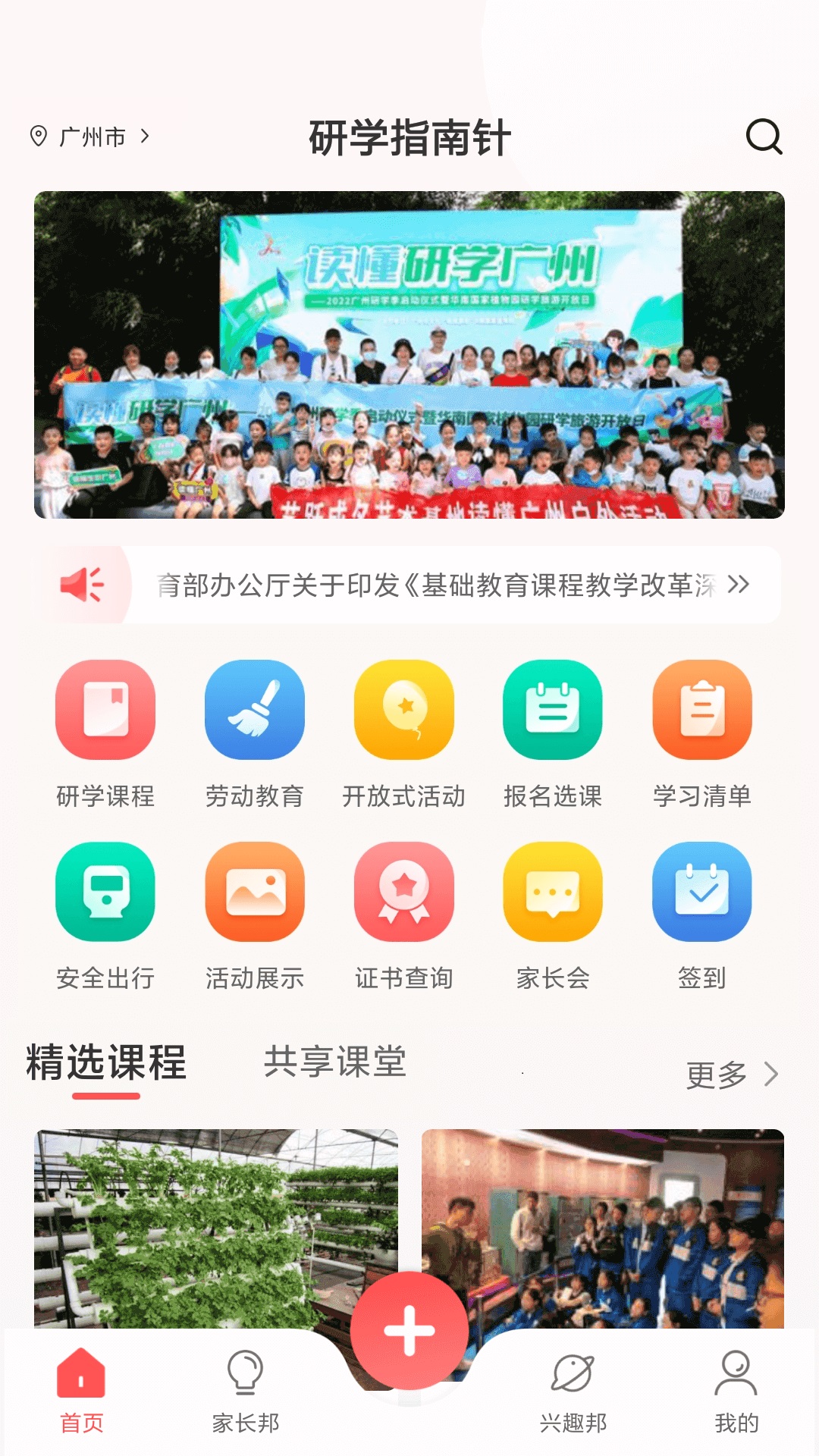Open the scrolling announcement notice
The height and width of the screenshot is (1456, 819).
[409, 585]
